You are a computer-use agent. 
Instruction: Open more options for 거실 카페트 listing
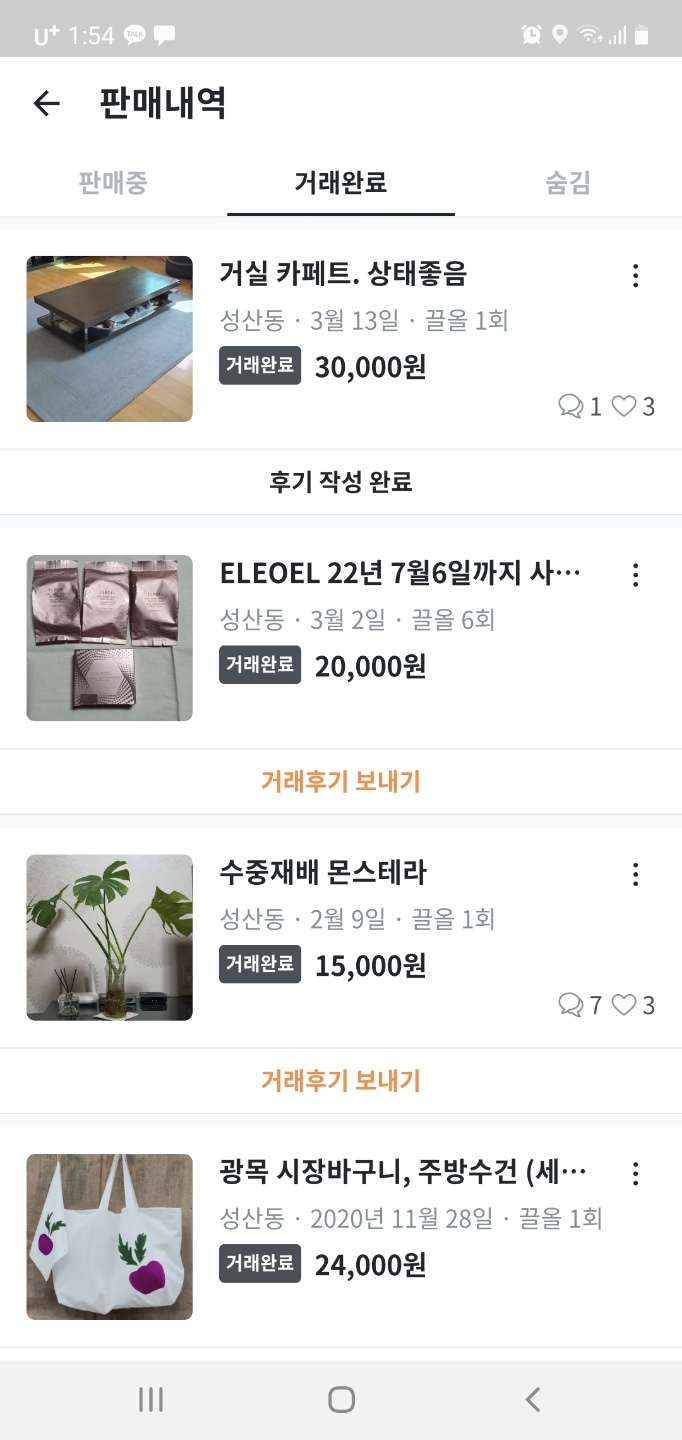pyautogui.click(x=635, y=276)
